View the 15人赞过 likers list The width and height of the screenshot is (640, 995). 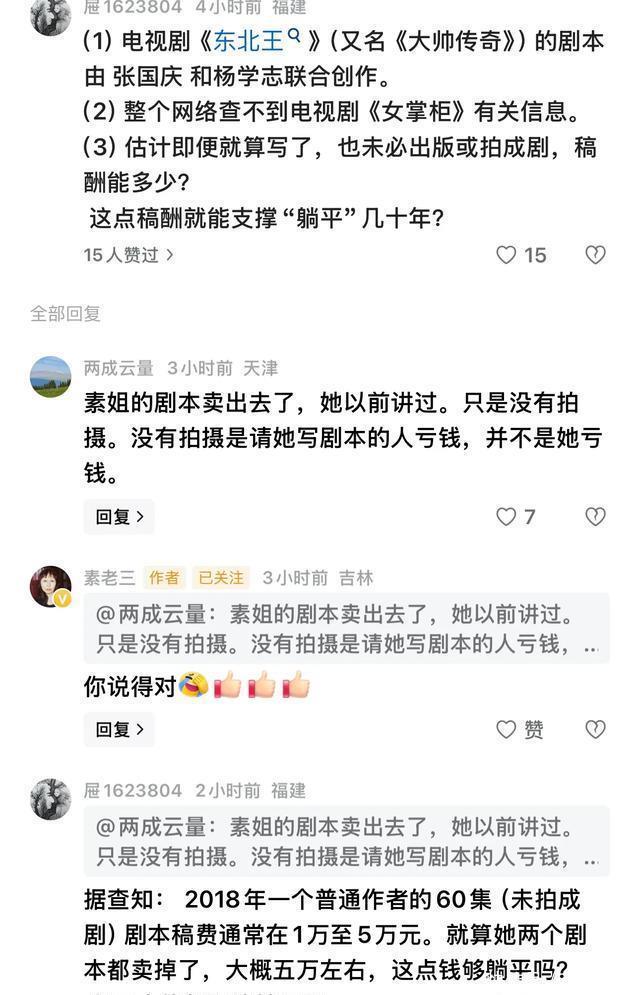click(x=128, y=255)
